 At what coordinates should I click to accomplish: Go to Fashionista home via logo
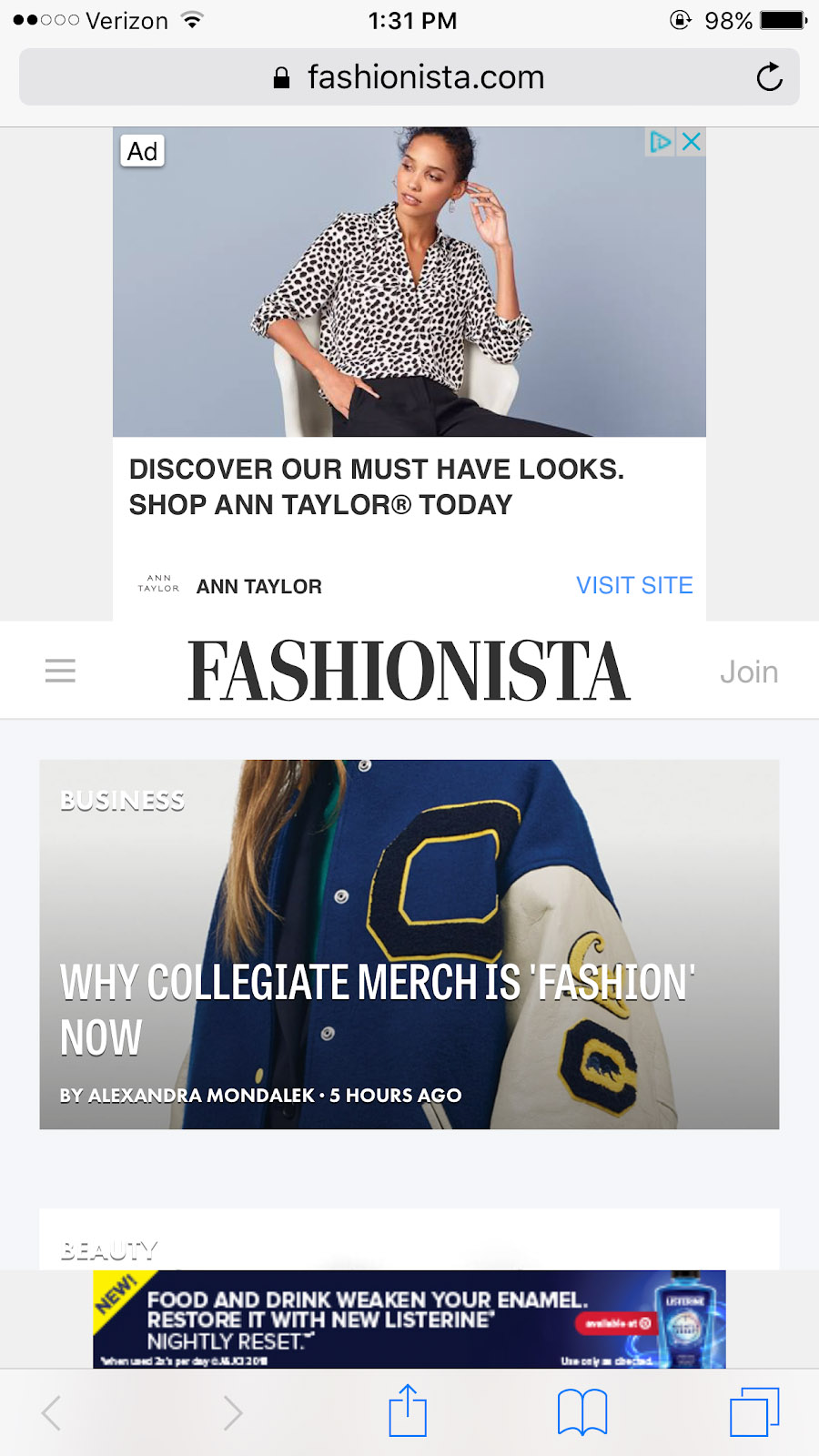pyautogui.click(x=409, y=672)
